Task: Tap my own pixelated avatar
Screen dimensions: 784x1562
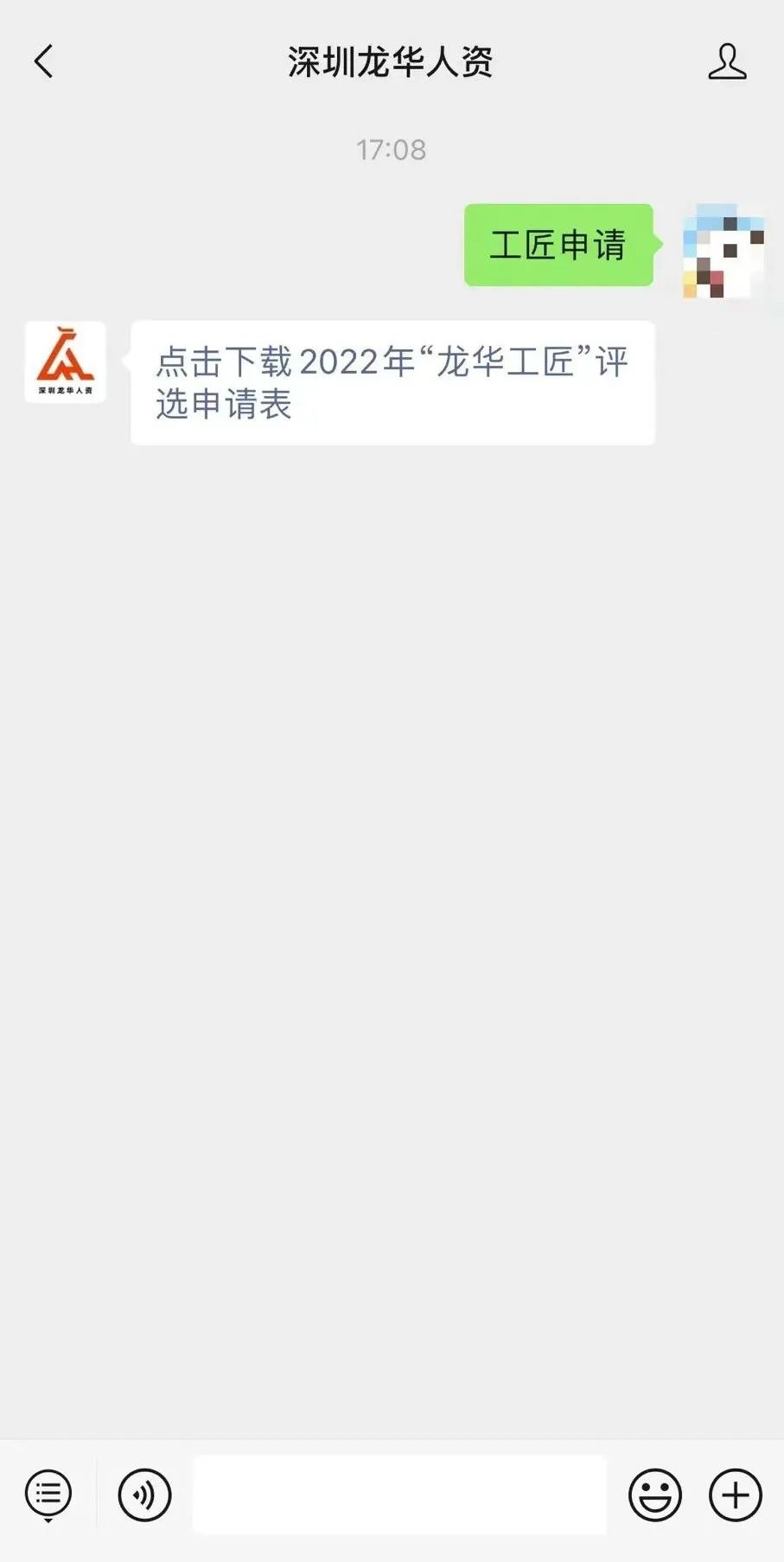Action: pyautogui.click(x=723, y=252)
